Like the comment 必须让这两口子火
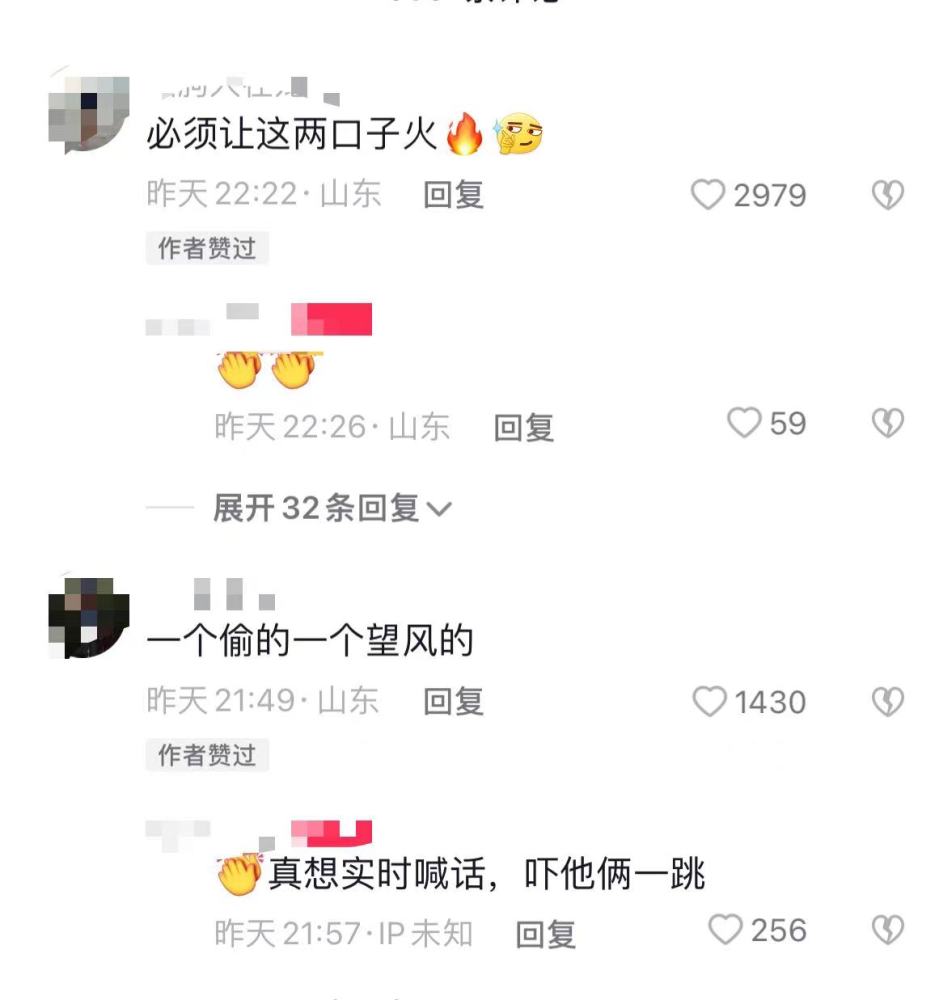The height and width of the screenshot is (1000, 939). tap(708, 195)
